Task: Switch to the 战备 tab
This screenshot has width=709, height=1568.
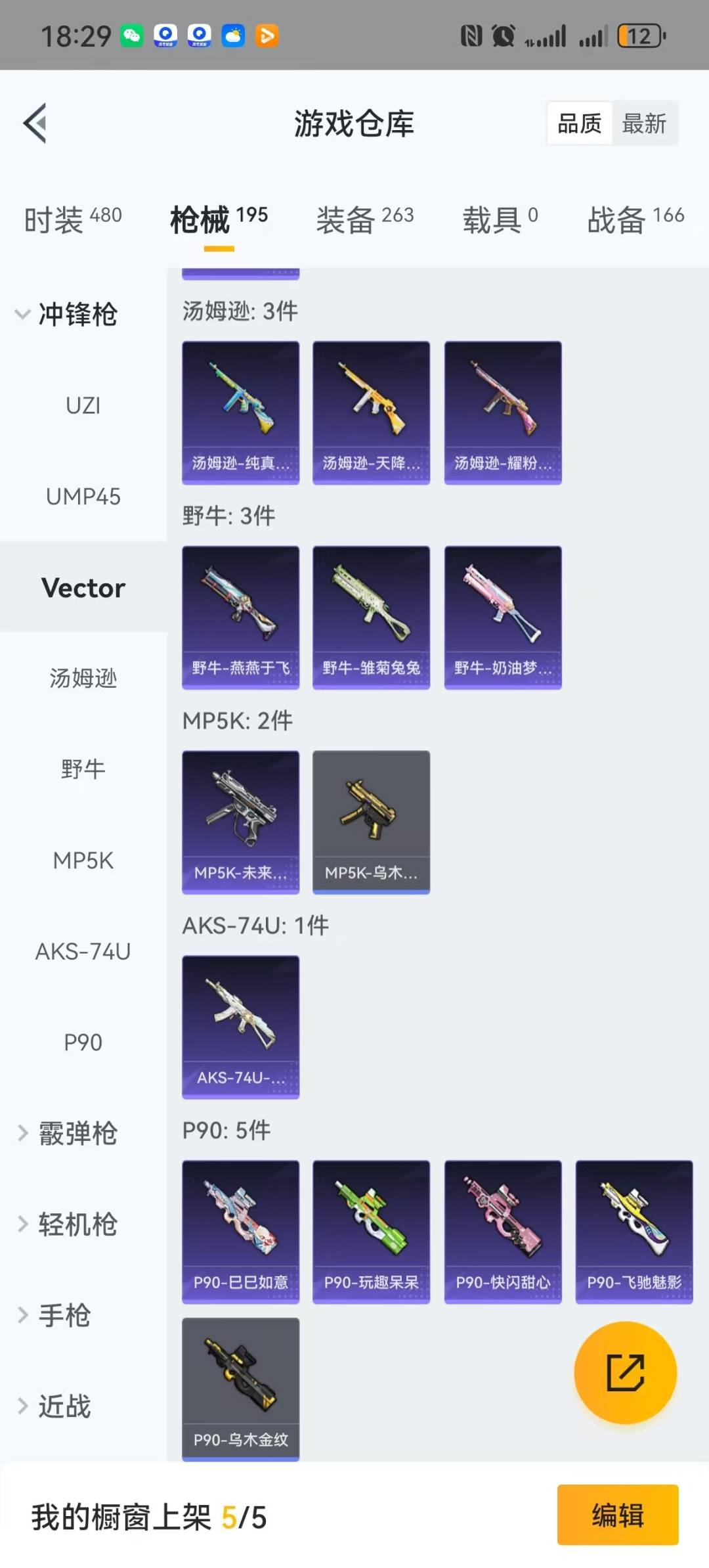Action: [x=635, y=219]
